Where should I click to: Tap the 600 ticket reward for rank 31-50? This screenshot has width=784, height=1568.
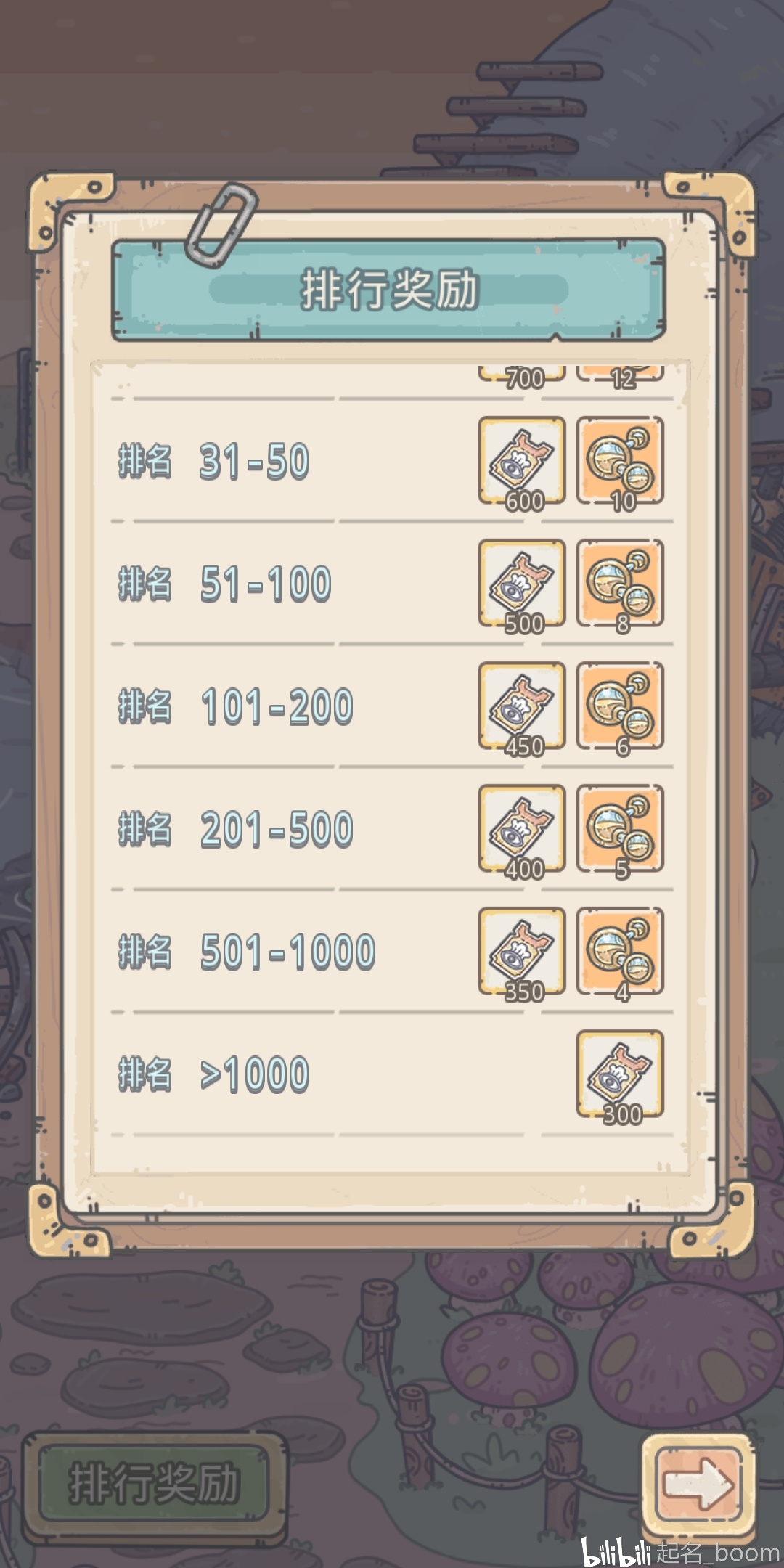[x=521, y=460]
